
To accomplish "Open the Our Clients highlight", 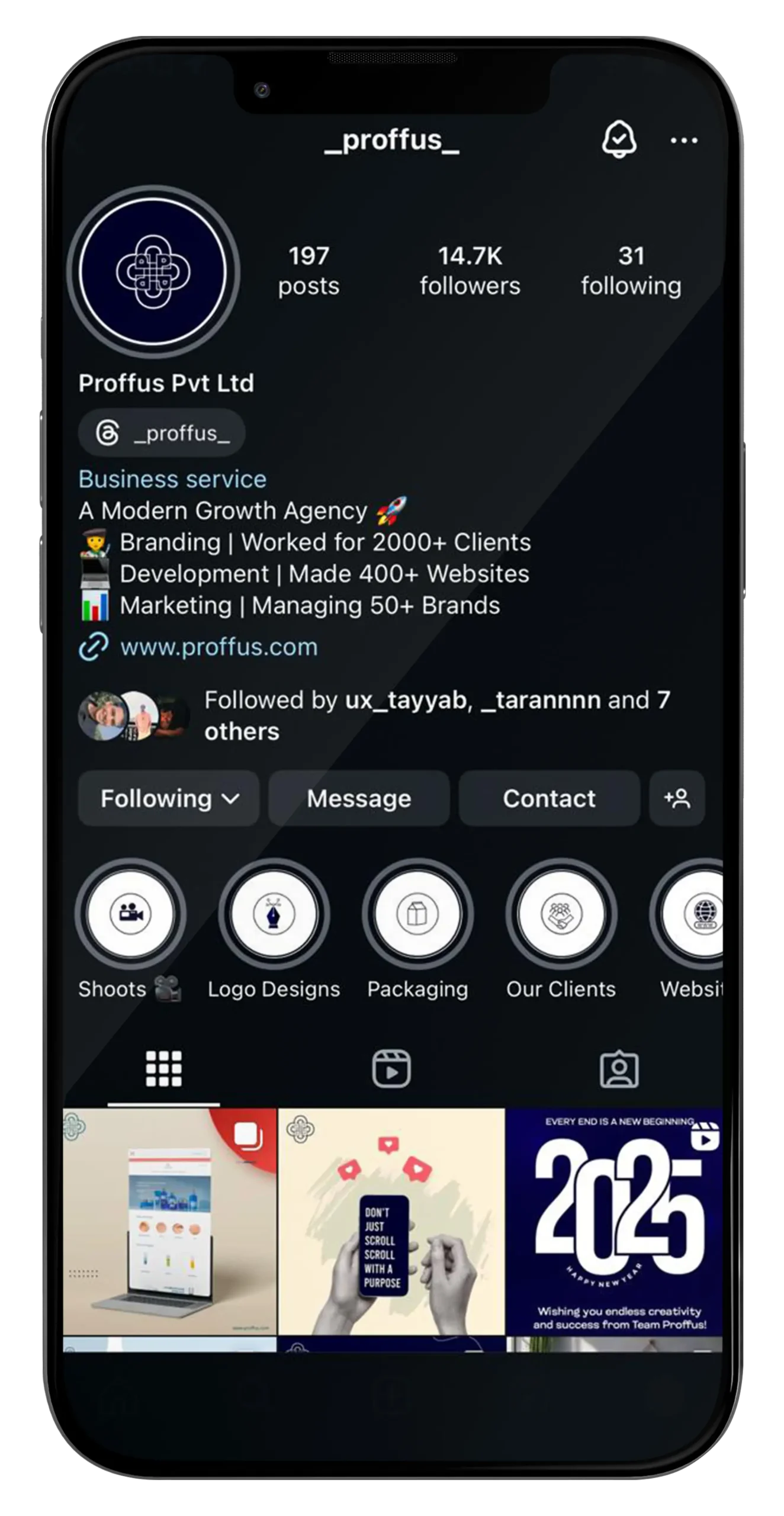I will pyautogui.click(x=561, y=914).
